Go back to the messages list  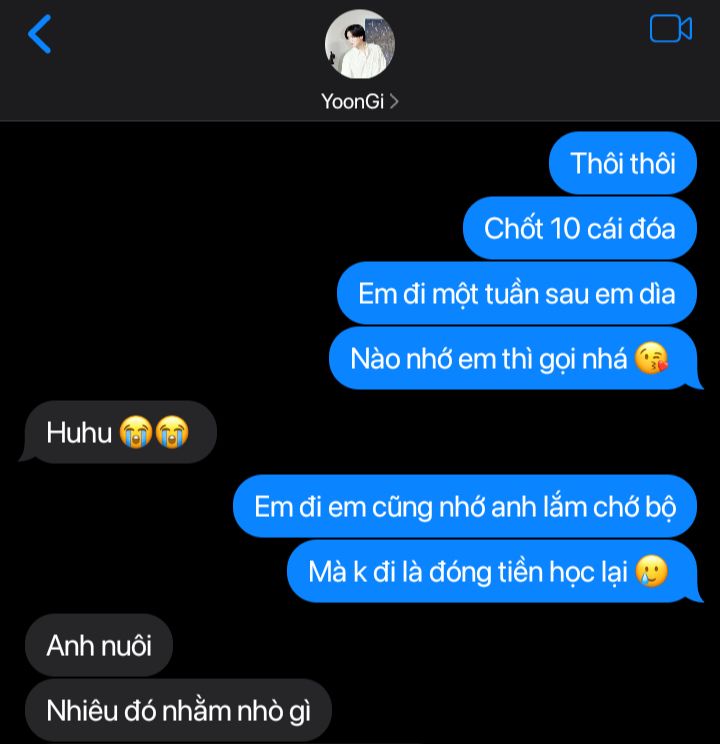[x=39, y=35]
